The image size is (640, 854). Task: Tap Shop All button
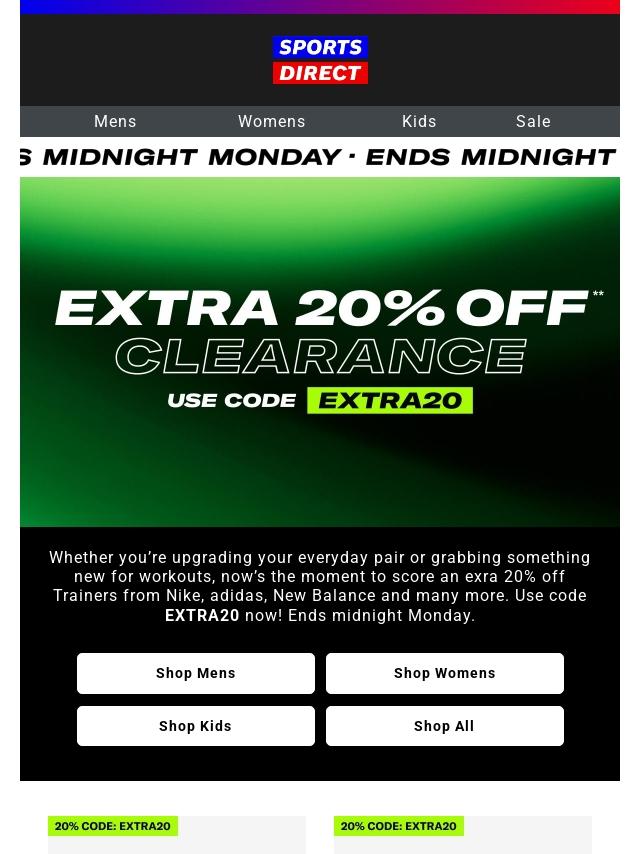point(445,726)
